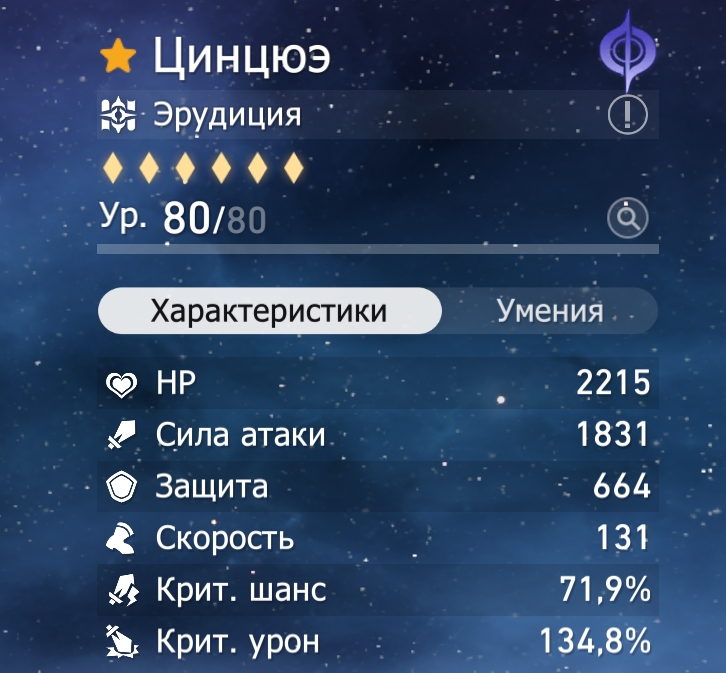Select the Характеристики tab

(269, 311)
